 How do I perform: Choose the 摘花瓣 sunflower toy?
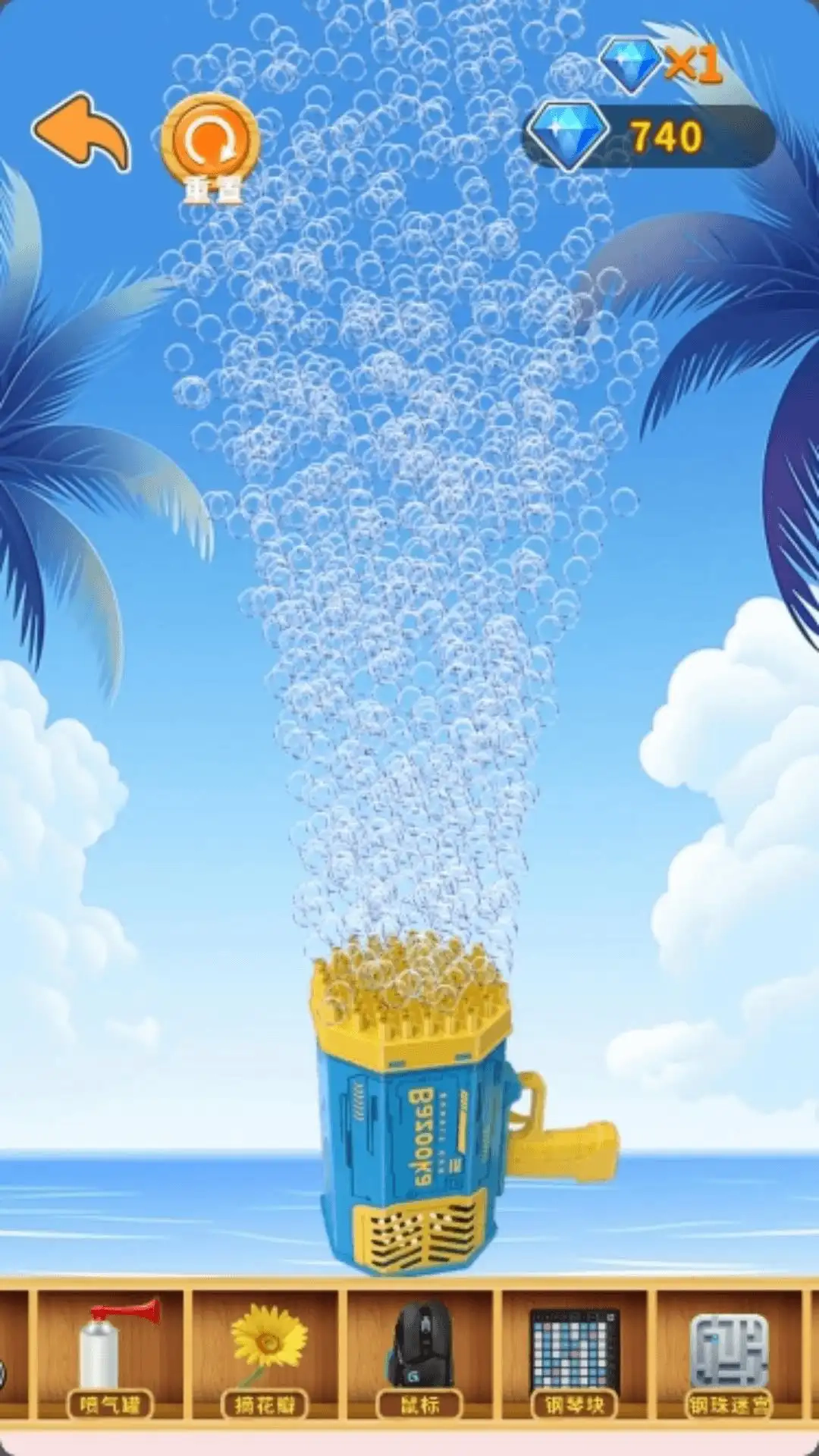(266, 1354)
